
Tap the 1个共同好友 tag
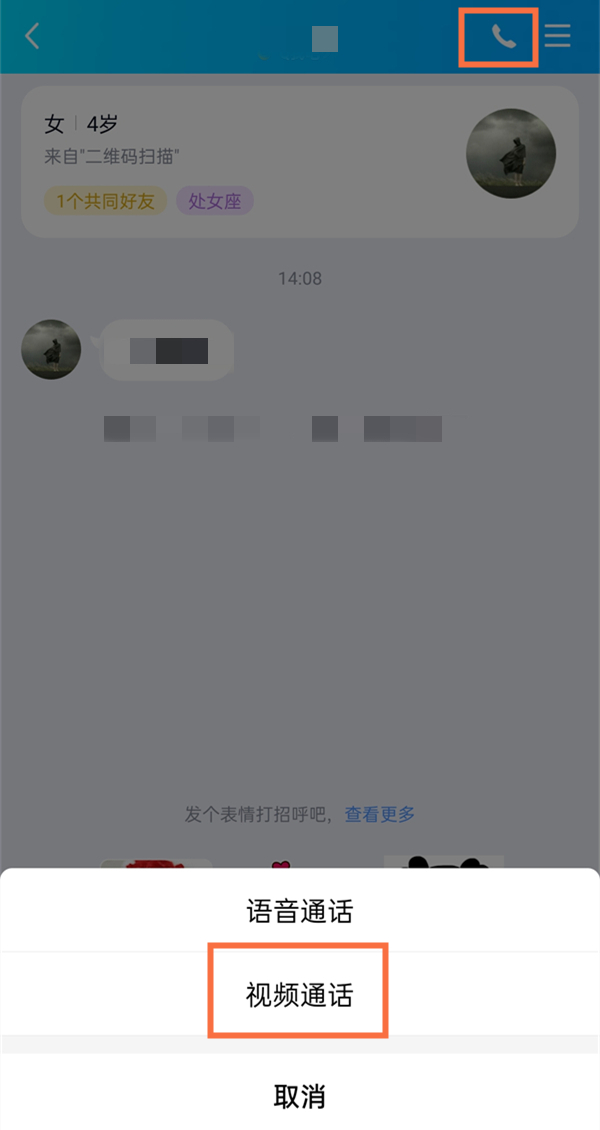pyautogui.click(x=105, y=201)
